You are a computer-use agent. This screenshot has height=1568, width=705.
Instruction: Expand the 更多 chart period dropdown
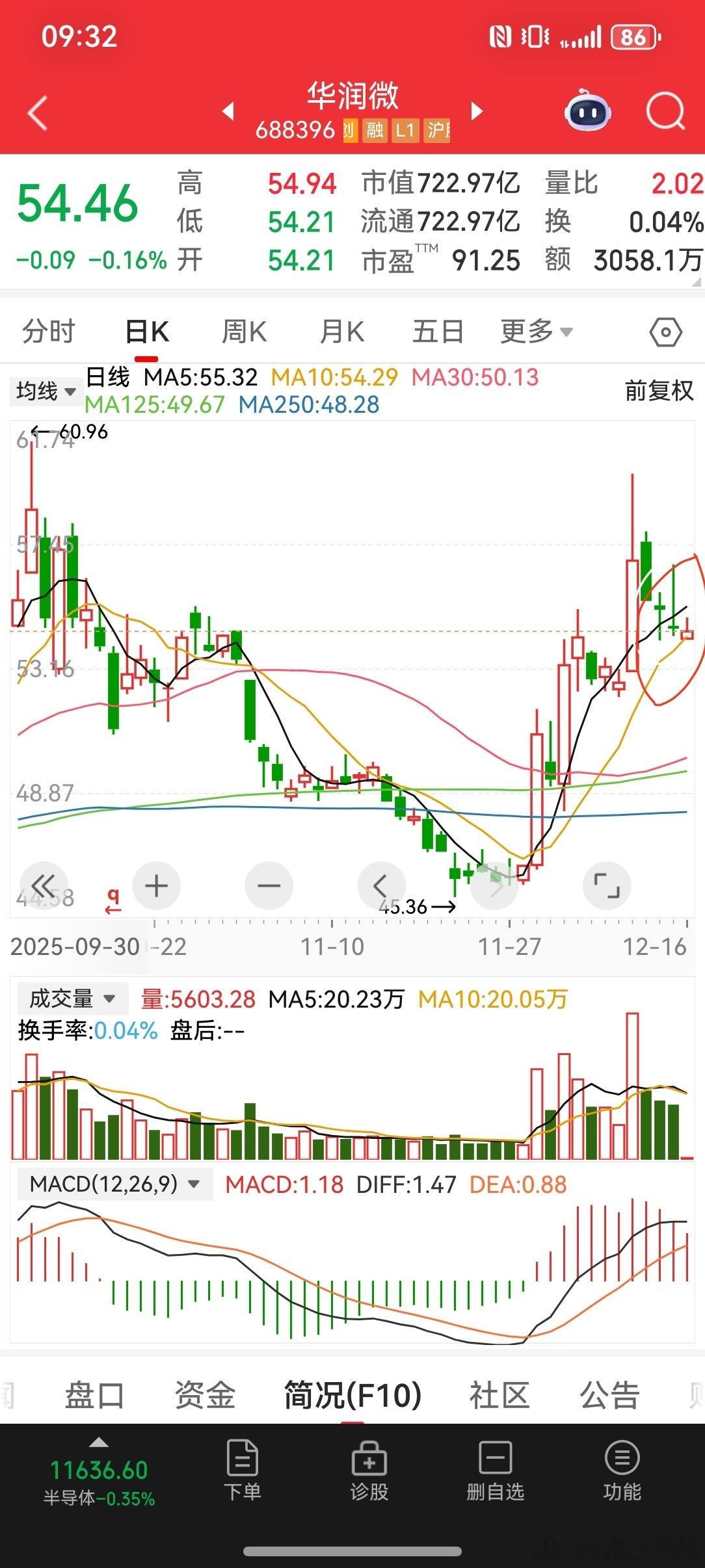coord(536,332)
